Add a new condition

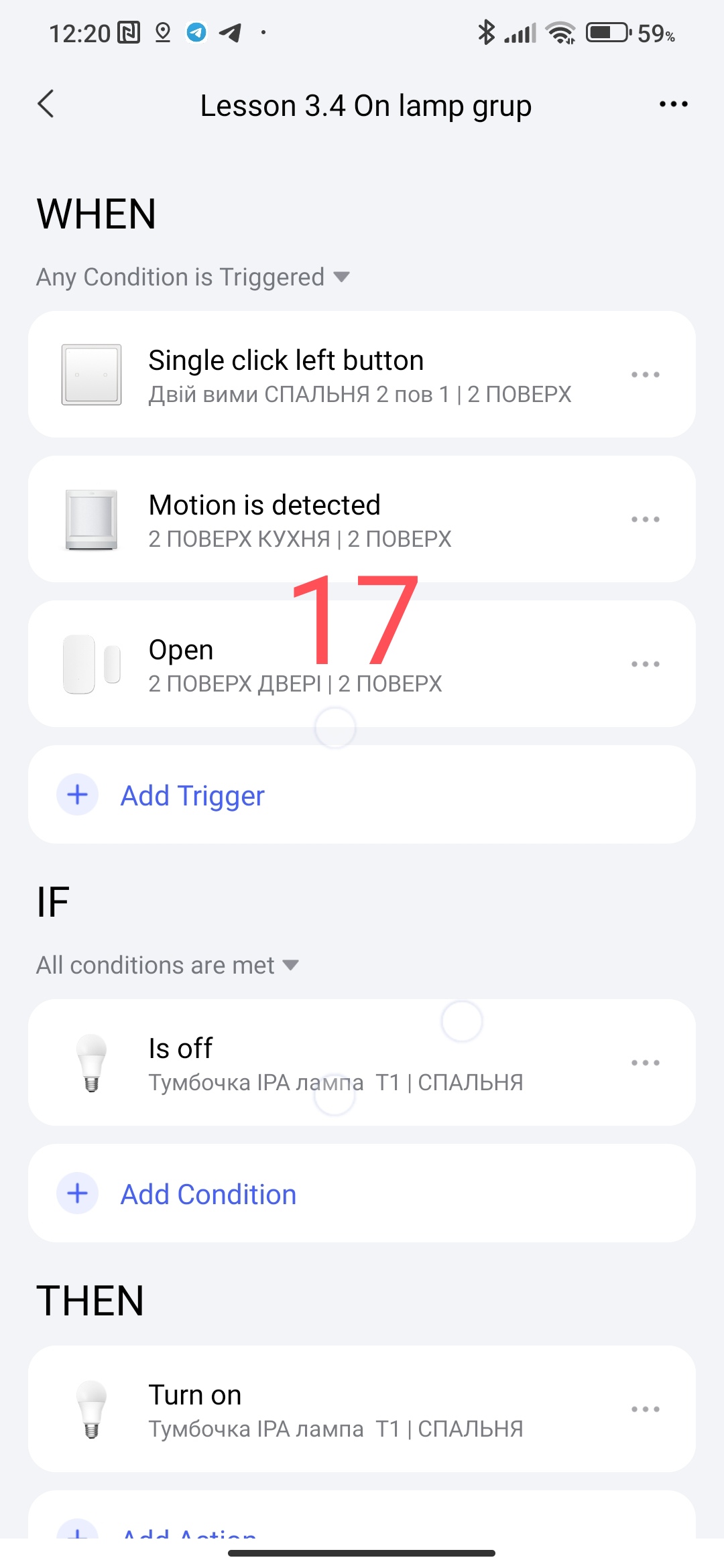(x=208, y=1194)
